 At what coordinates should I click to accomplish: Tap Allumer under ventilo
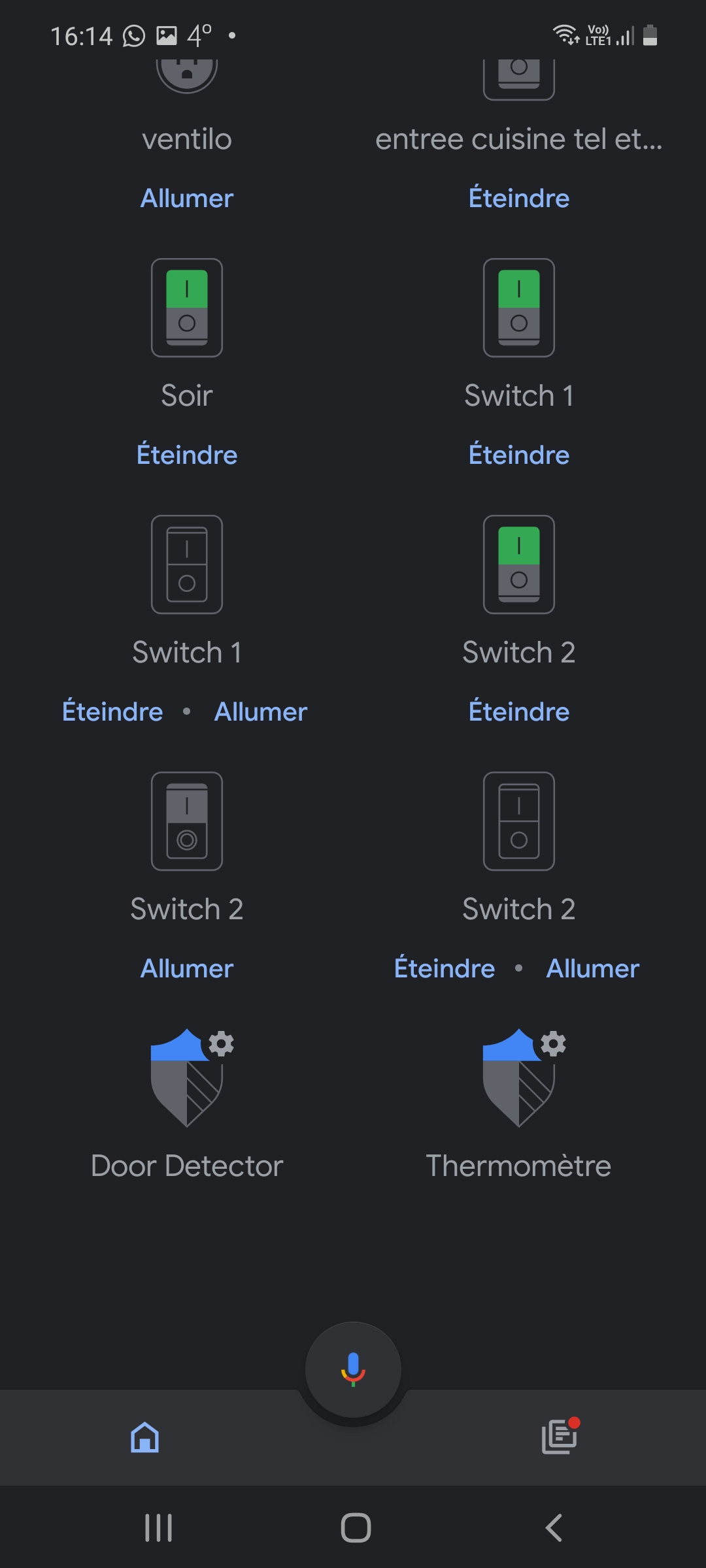click(187, 199)
